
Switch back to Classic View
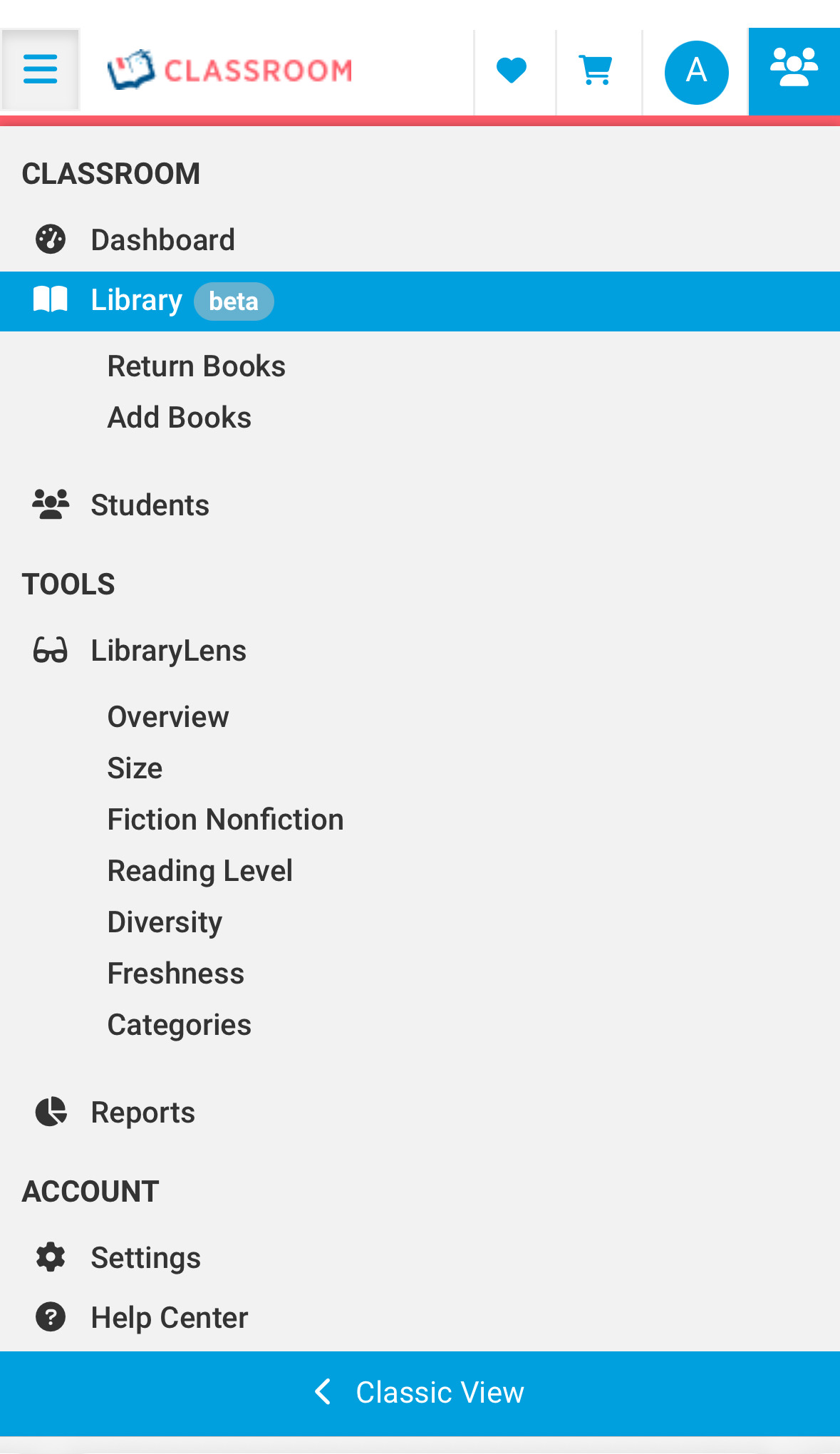tap(420, 1393)
